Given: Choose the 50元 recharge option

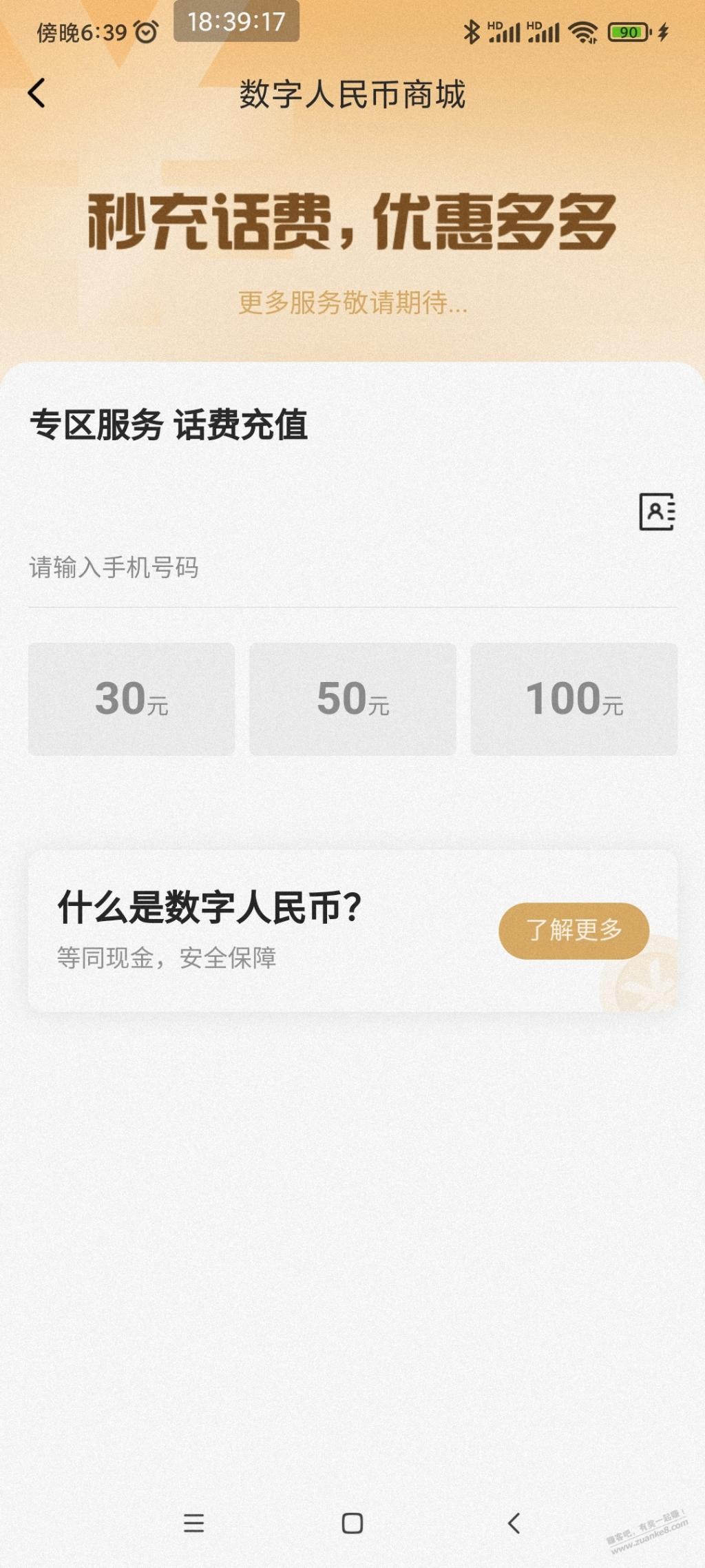Looking at the screenshot, I should tap(352, 699).
